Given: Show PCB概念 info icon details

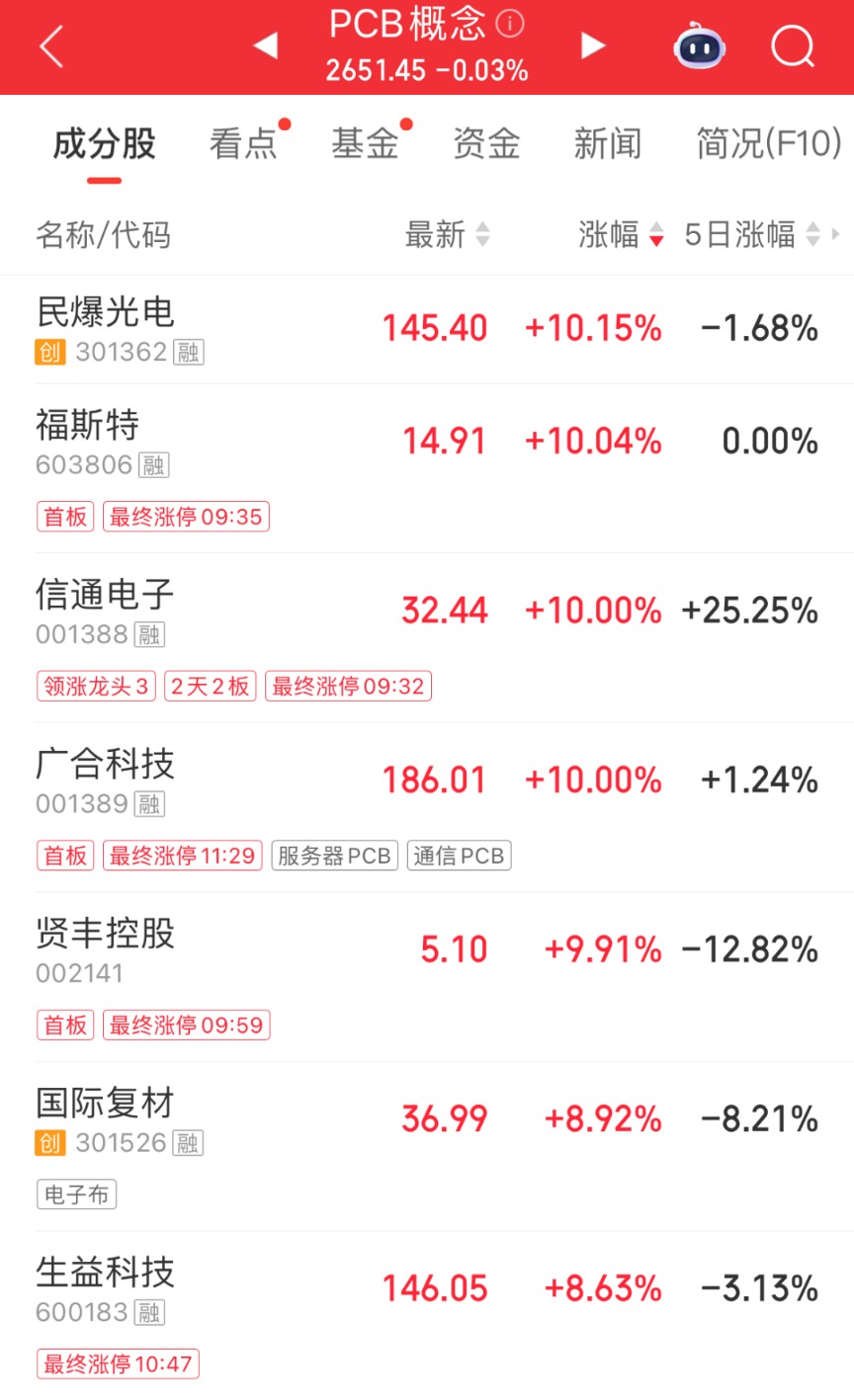Looking at the screenshot, I should pyautogui.click(x=509, y=24).
